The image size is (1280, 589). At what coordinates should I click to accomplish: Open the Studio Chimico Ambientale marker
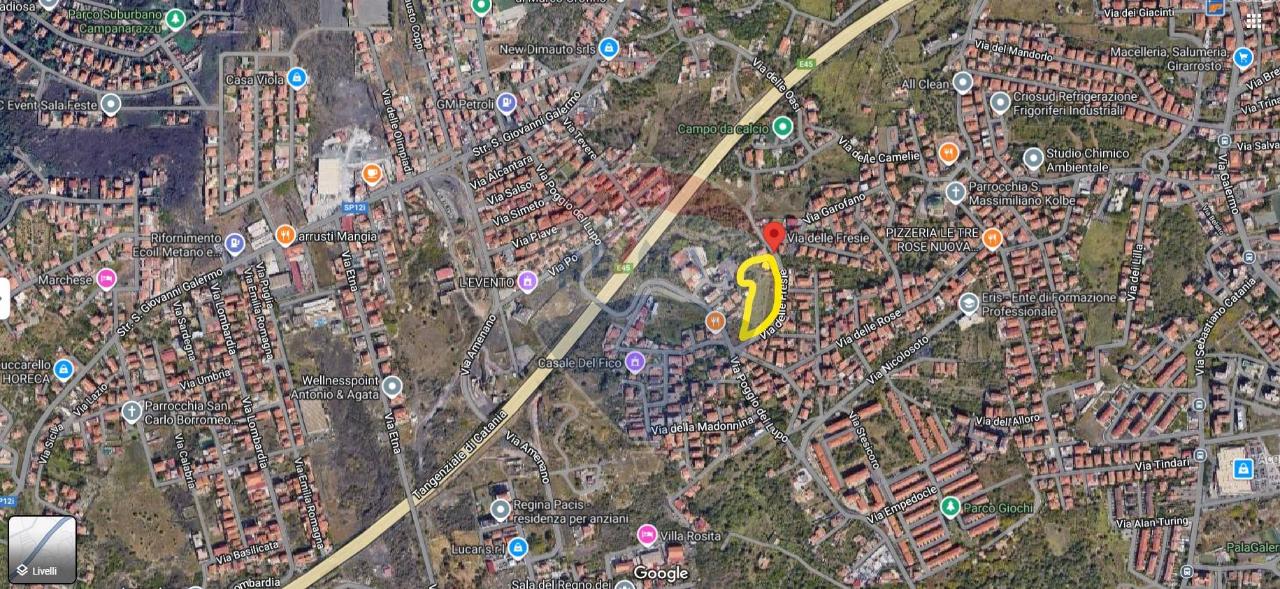(x=1033, y=158)
